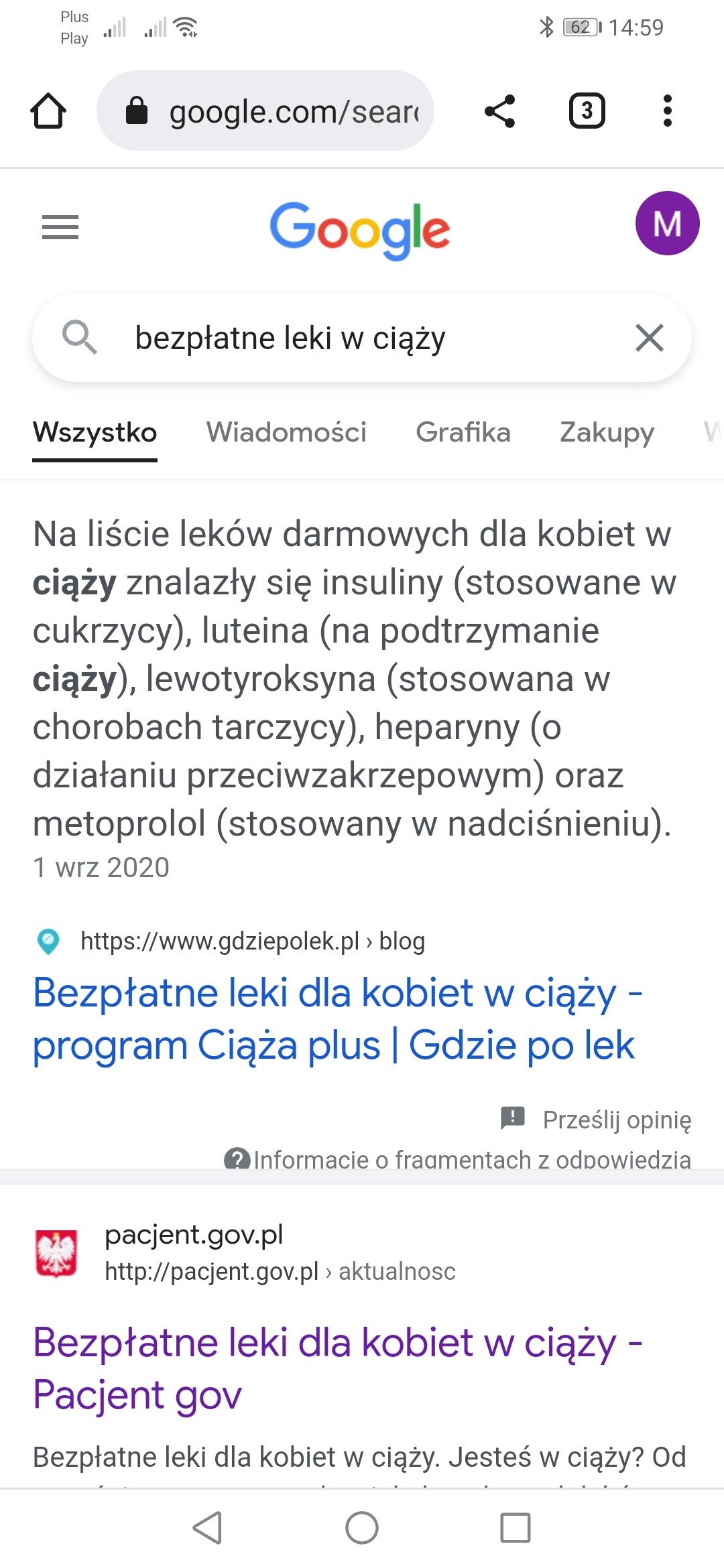This screenshot has height=1568, width=724.
Task: Tap Prześlij opinię feedback link
Action: click(615, 1120)
